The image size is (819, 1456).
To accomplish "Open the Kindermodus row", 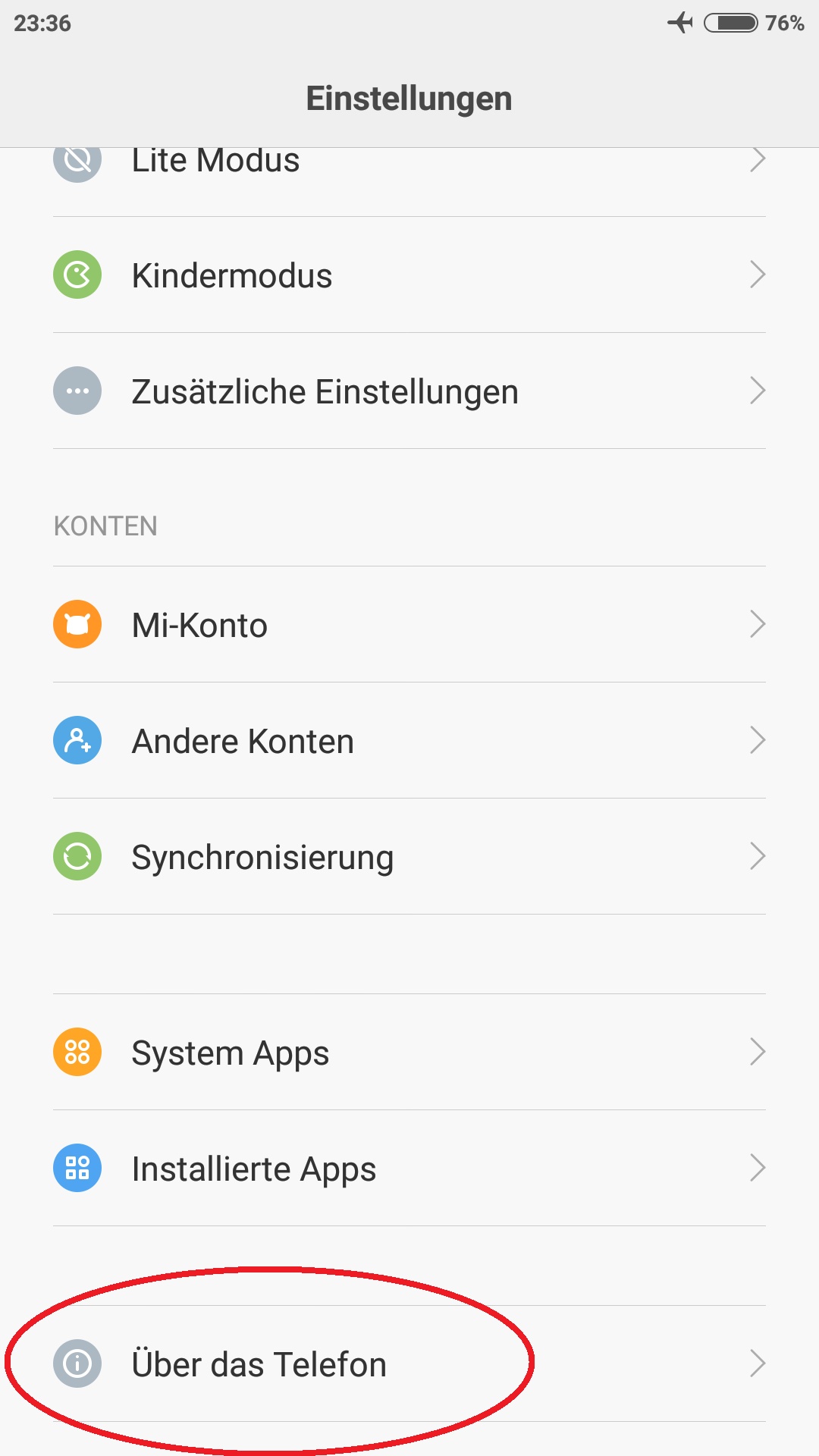I will [x=409, y=275].
